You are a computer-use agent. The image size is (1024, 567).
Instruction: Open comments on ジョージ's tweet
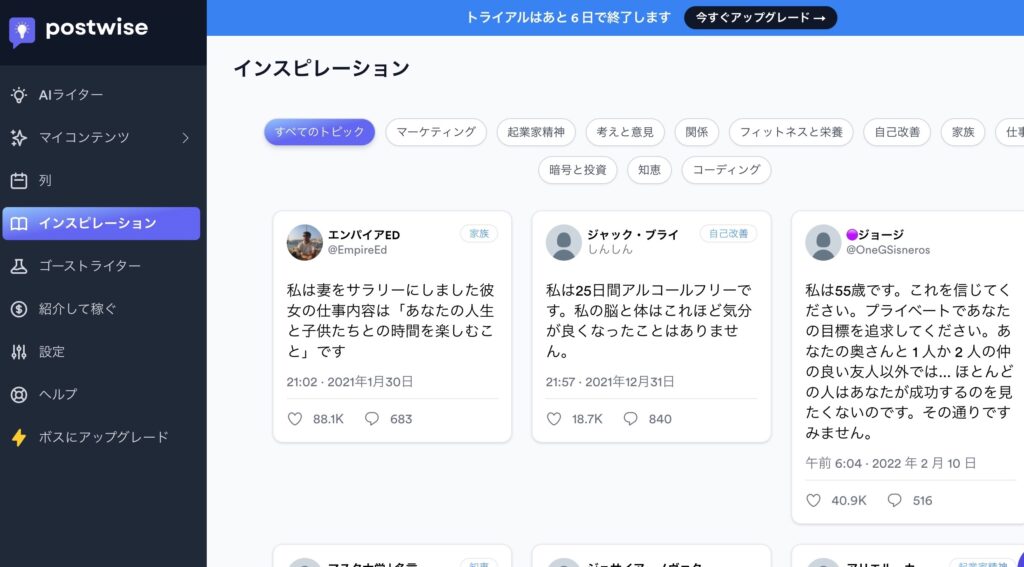click(894, 500)
